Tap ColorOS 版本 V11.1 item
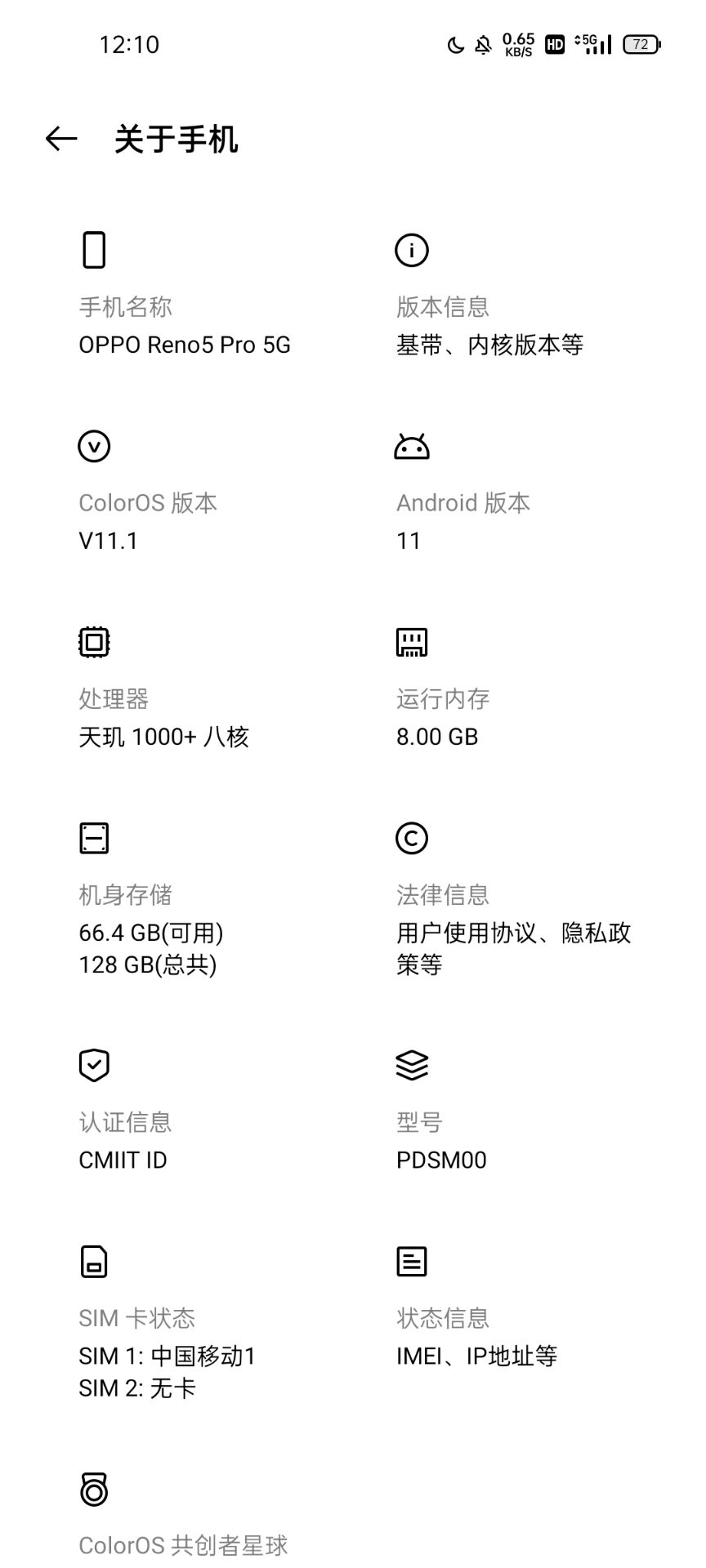 coord(148,521)
